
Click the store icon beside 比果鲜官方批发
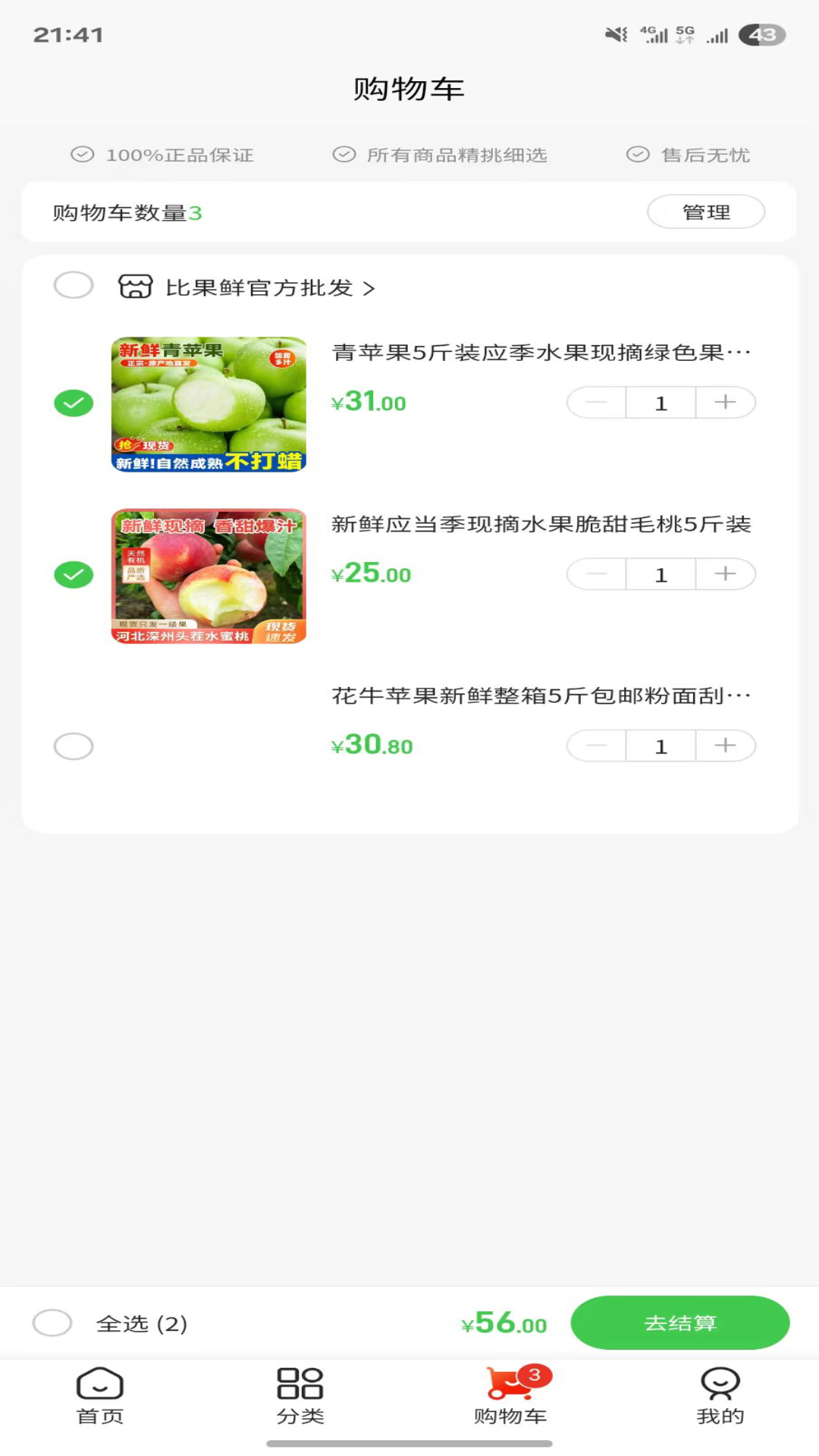(x=136, y=287)
